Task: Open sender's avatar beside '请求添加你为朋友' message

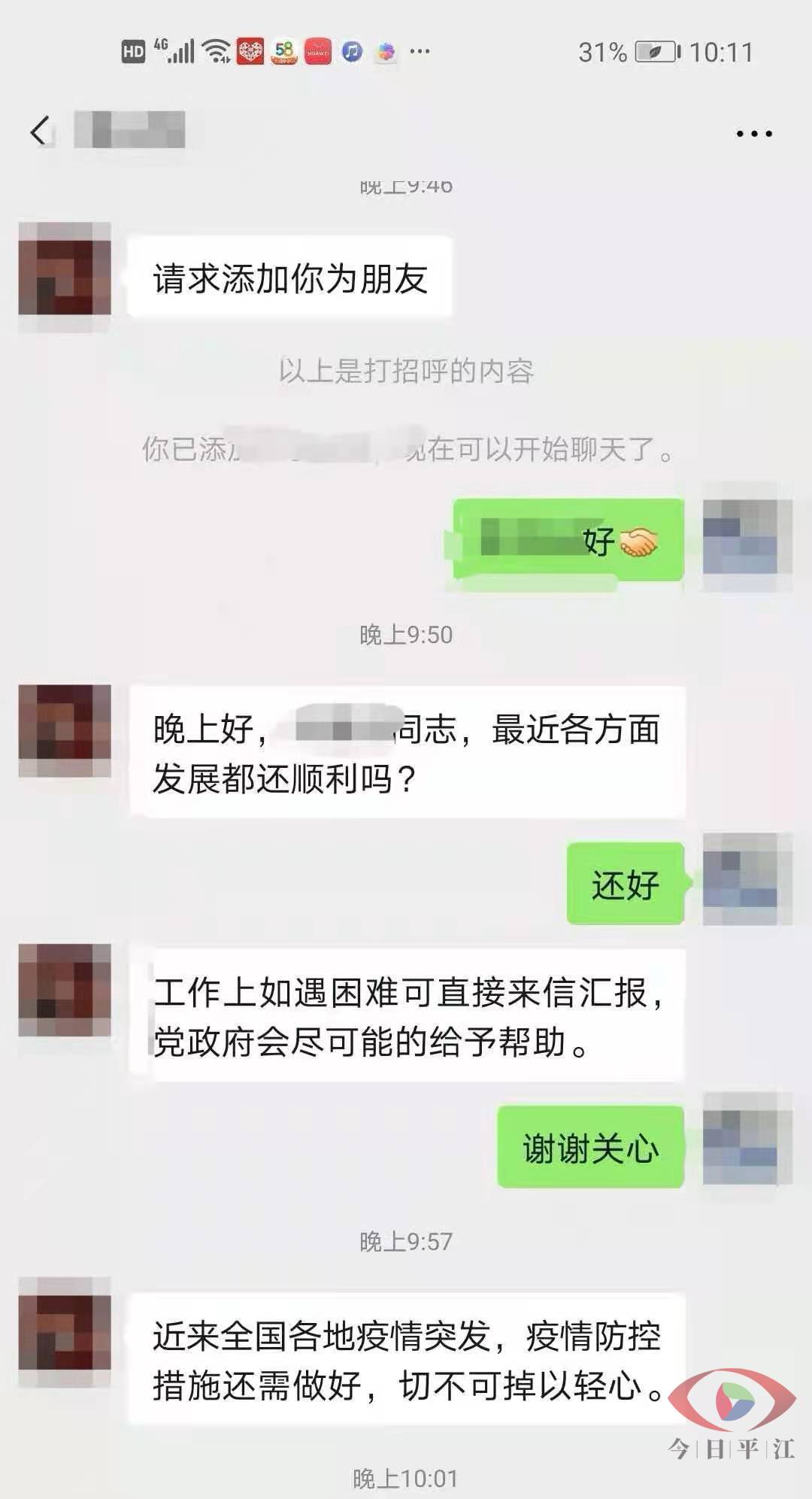Action: pos(65,270)
